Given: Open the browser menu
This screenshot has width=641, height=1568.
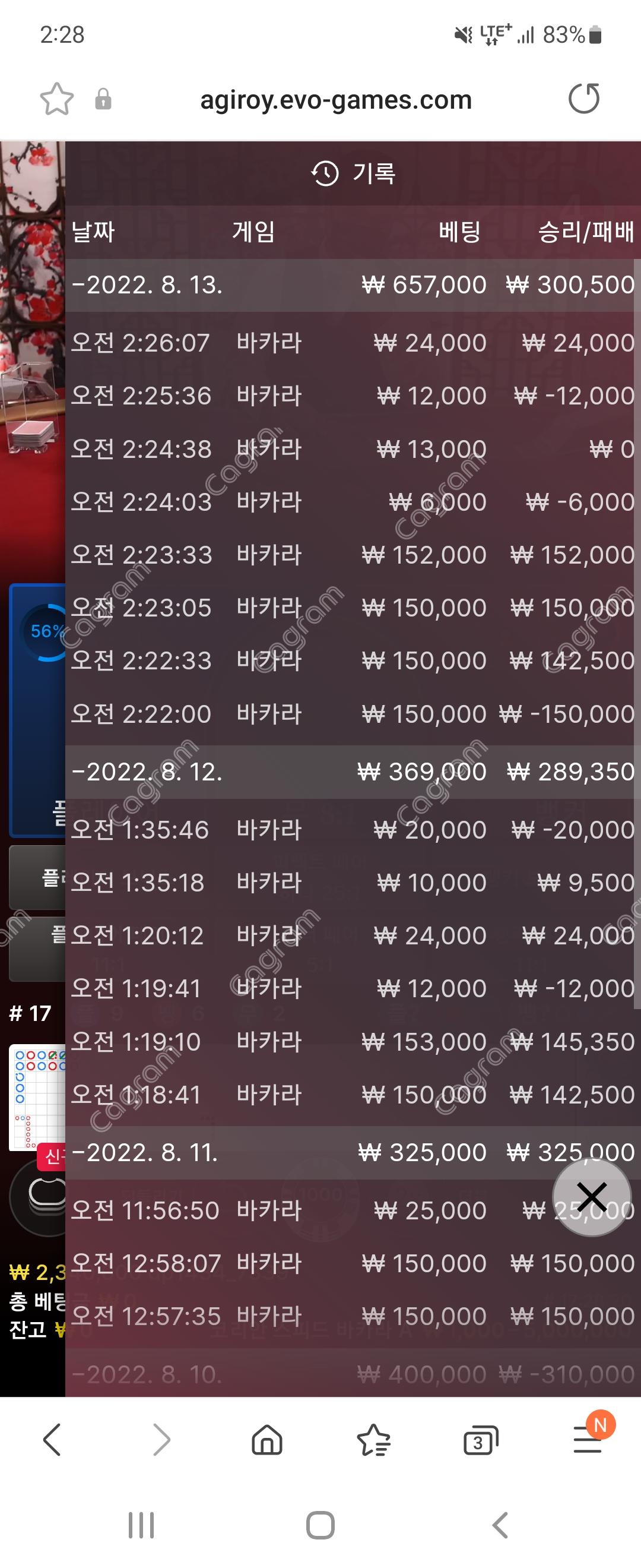Looking at the screenshot, I should (x=588, y=1440).
